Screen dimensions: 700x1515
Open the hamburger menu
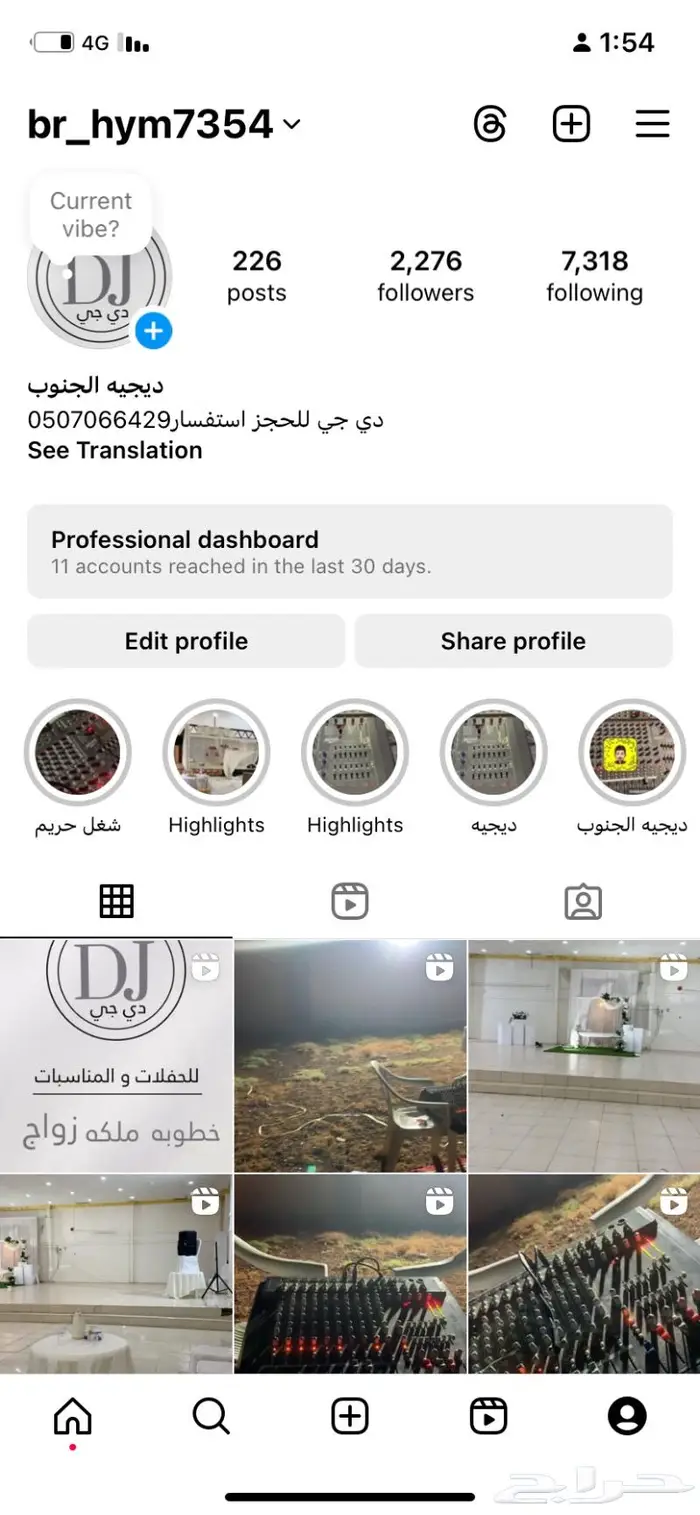[652, 125]
